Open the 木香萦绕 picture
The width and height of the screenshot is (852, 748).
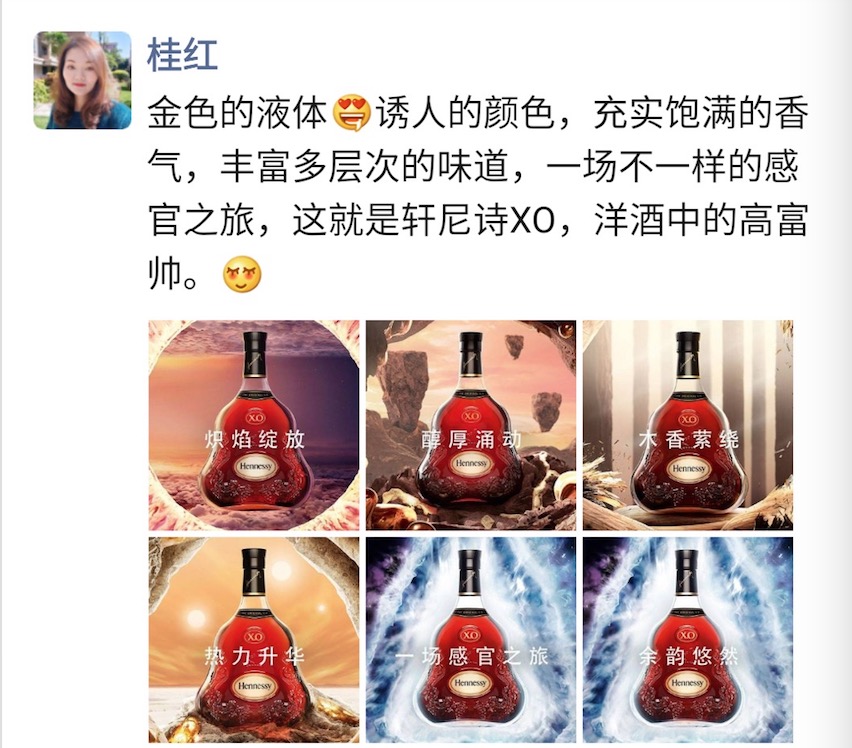(687, 425)
